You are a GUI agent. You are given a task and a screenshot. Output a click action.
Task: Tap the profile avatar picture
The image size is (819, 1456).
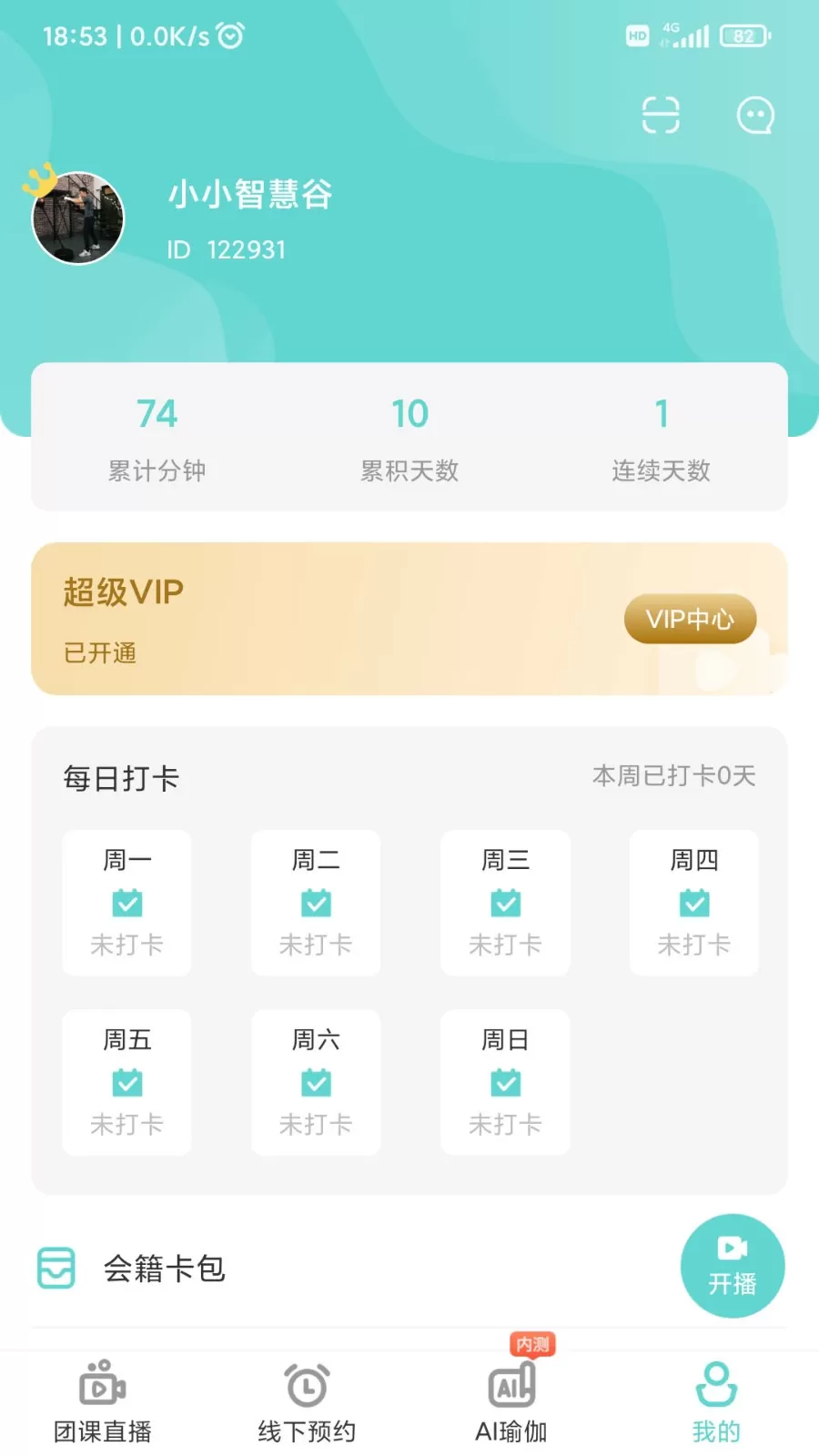78,218
